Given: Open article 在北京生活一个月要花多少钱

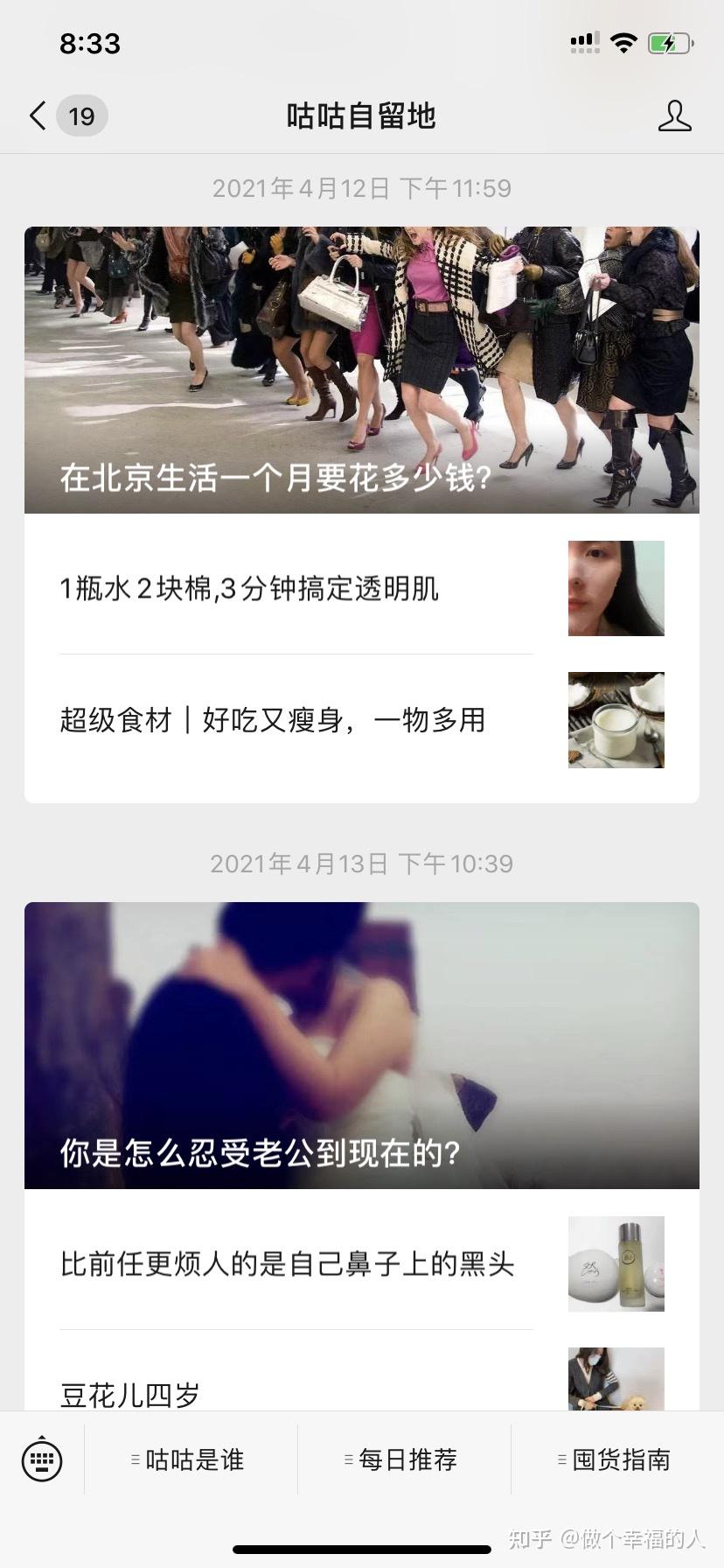Looking at the screenshot, I should 361,370.
